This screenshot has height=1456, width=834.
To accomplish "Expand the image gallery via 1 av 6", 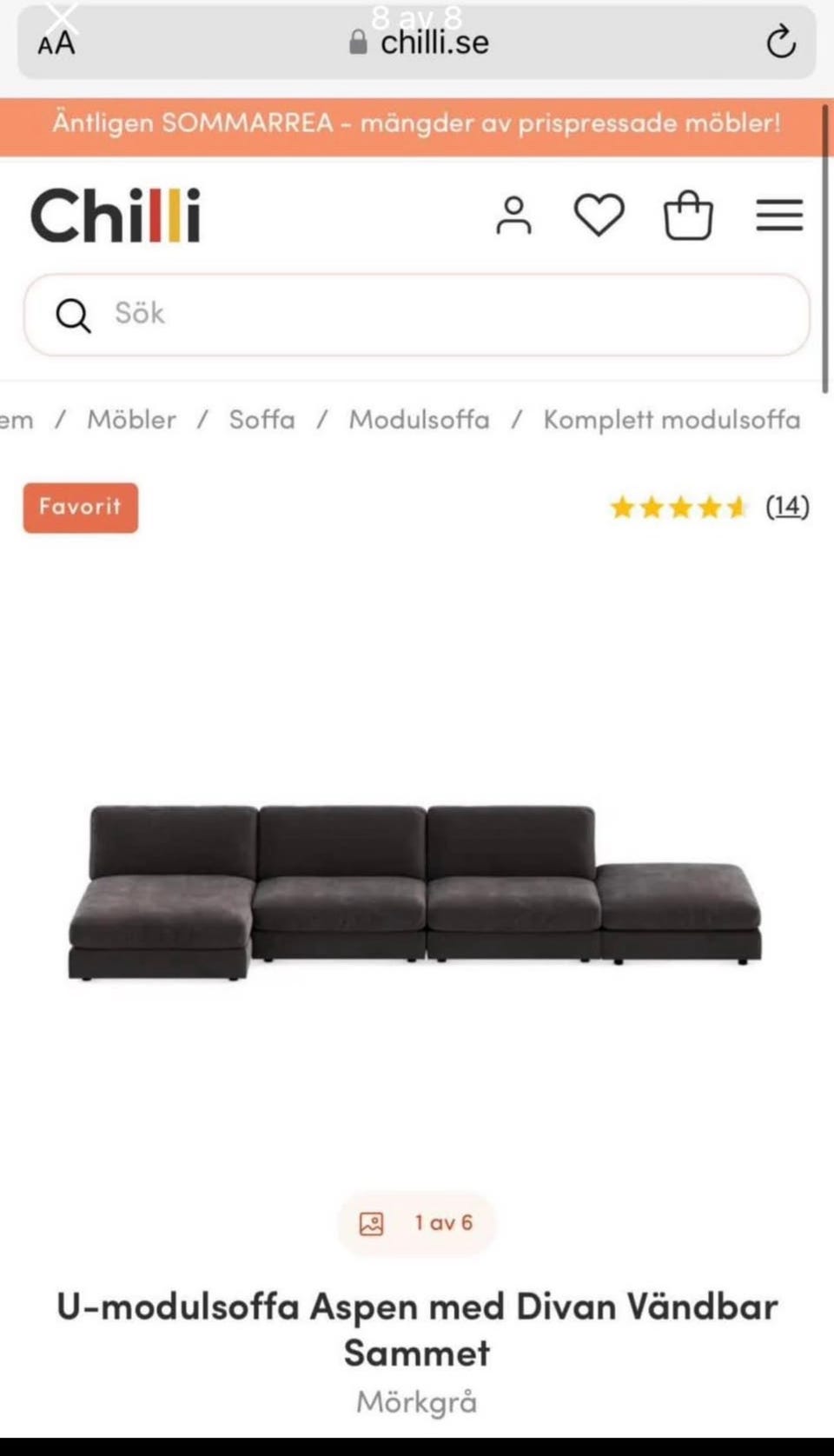I will coord(416,1223).
